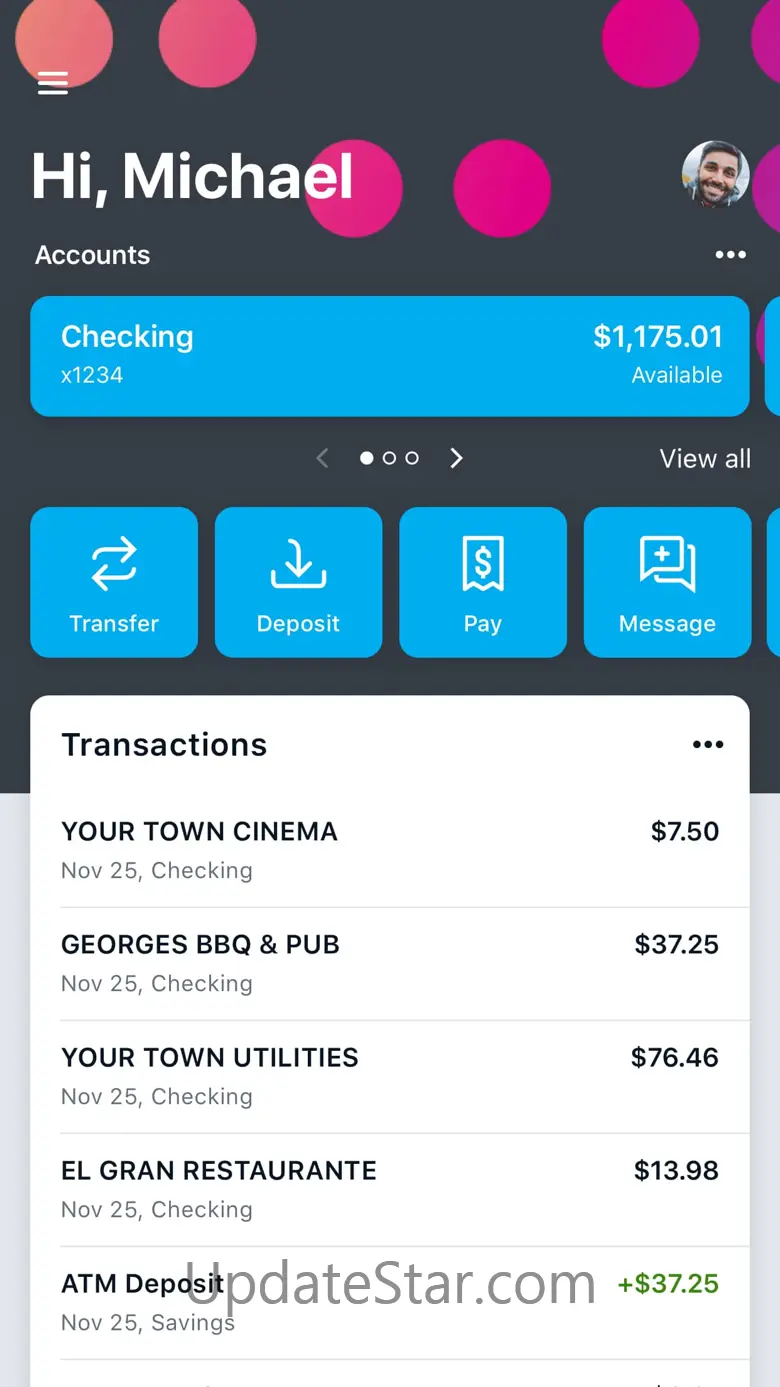Choose the Pay action
This screenshot has width=780, height=1387.
[483, 582]
